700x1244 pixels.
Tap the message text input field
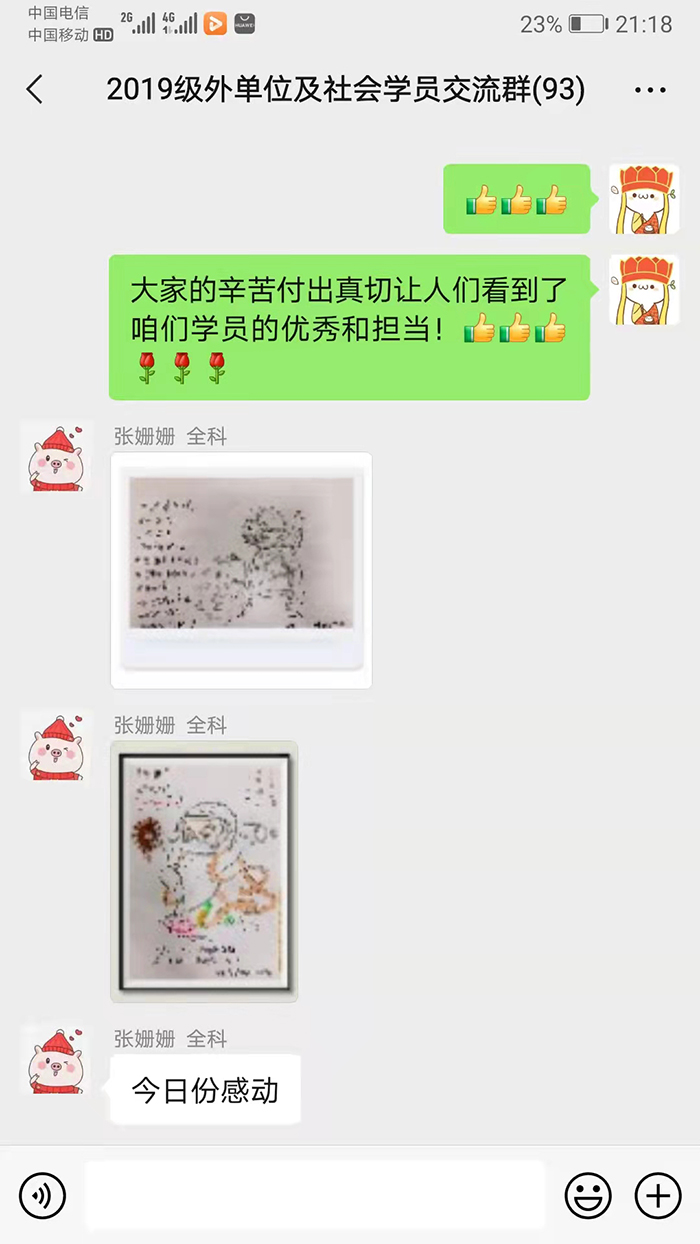pyautogui.click(x=315, y=1195)
